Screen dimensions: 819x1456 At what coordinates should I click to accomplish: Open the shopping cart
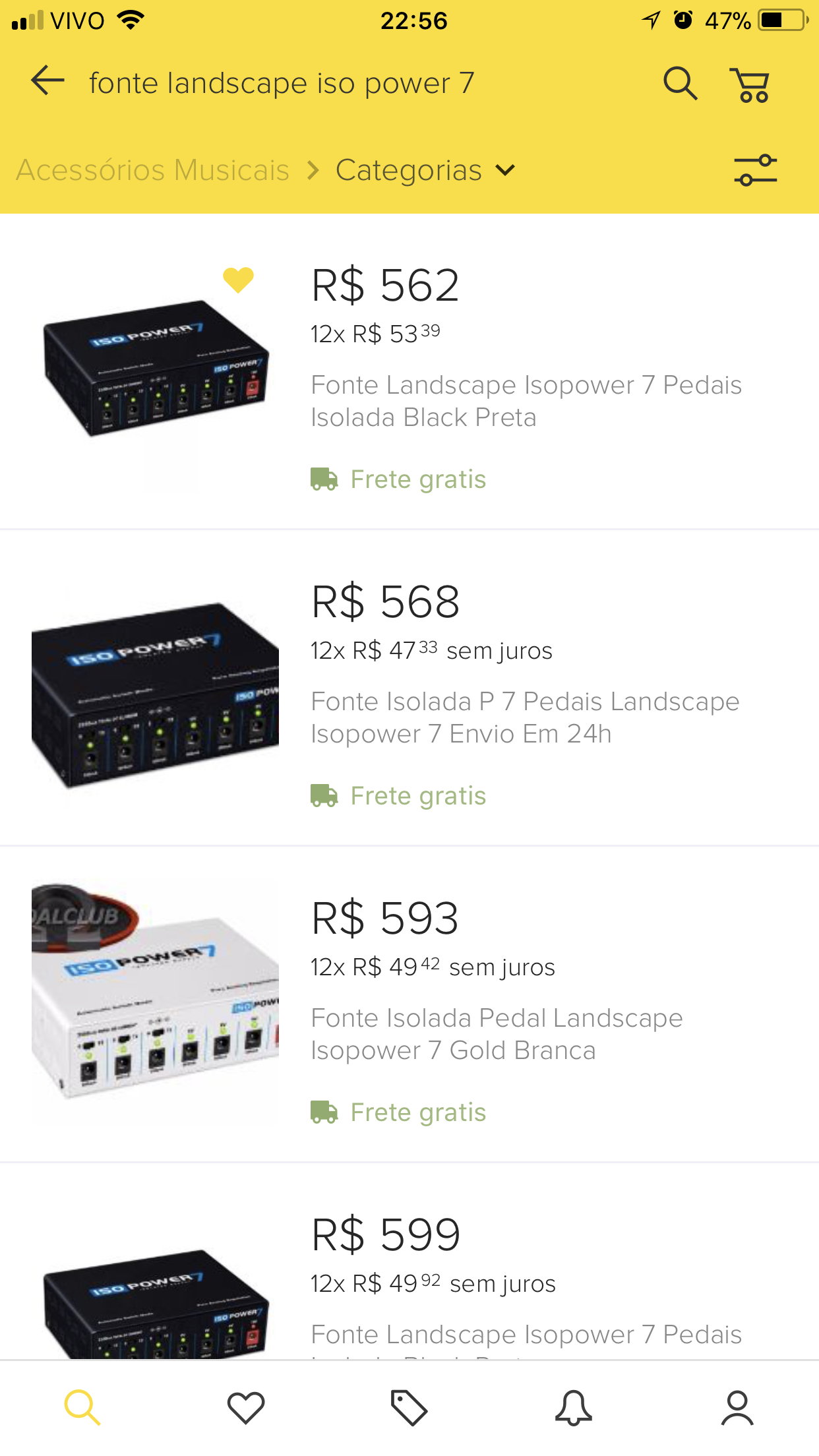[x=751, y=85]
